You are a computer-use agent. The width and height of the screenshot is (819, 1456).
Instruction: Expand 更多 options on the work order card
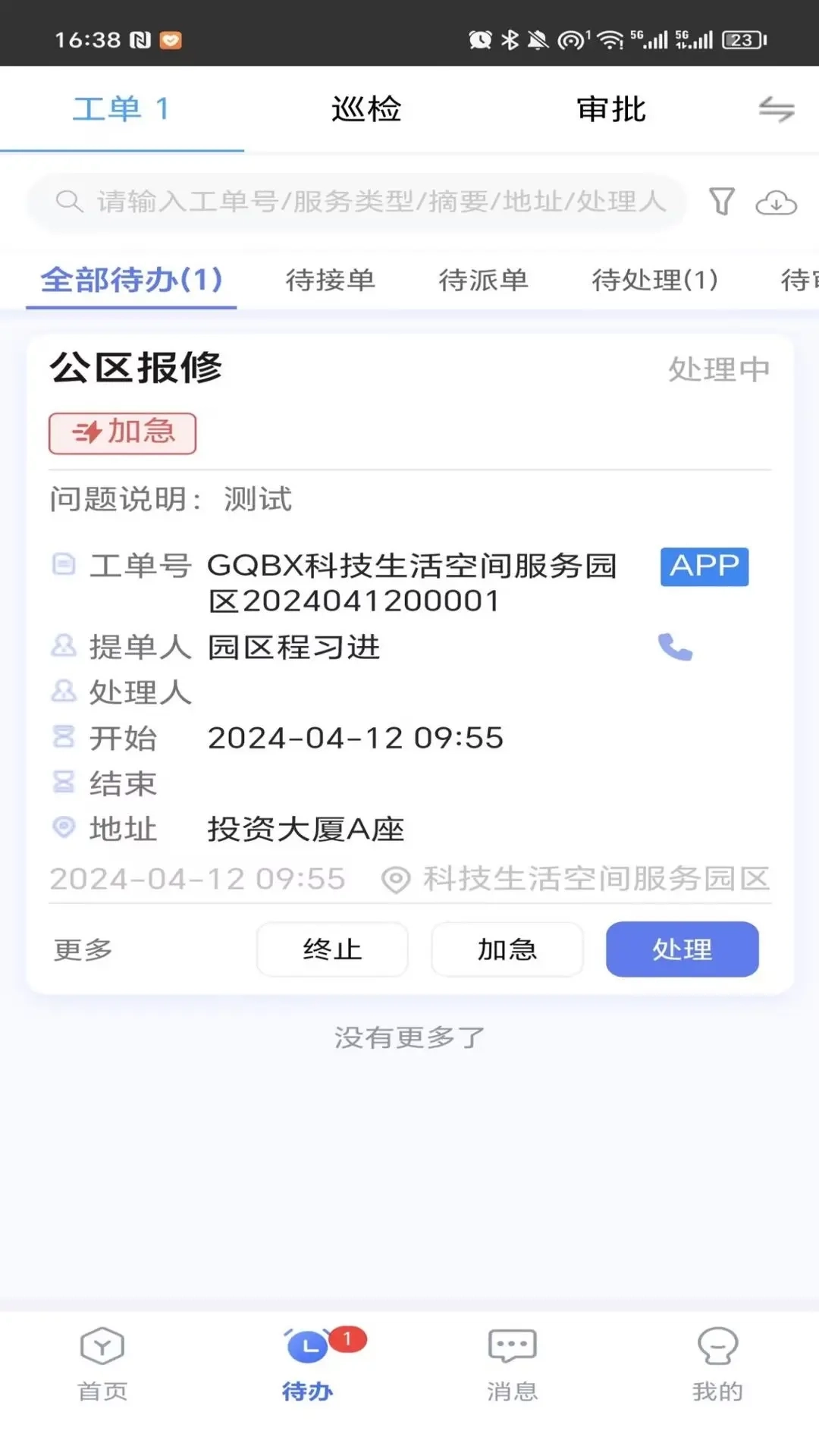click(x=81, y=949)
